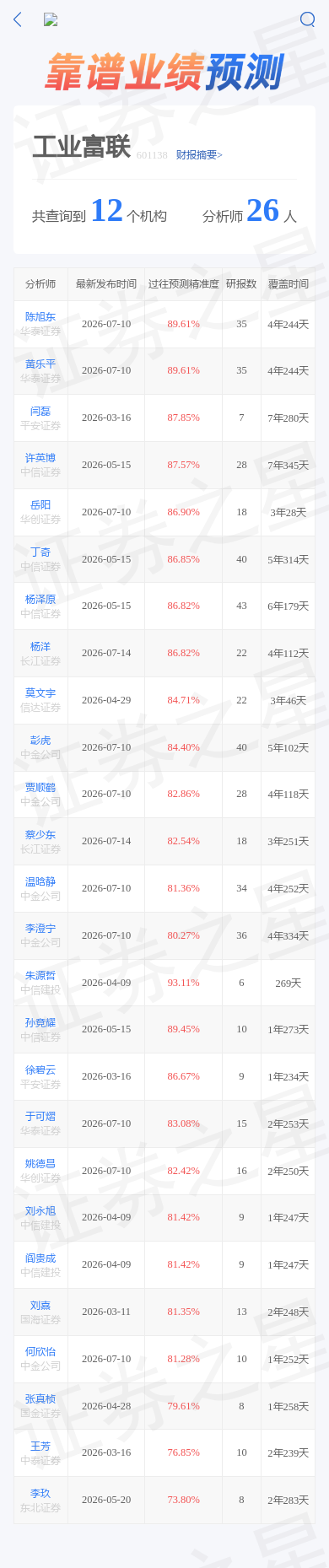Open analyst 丁奇's profile
329x1568 pixels.
[40, 552]
